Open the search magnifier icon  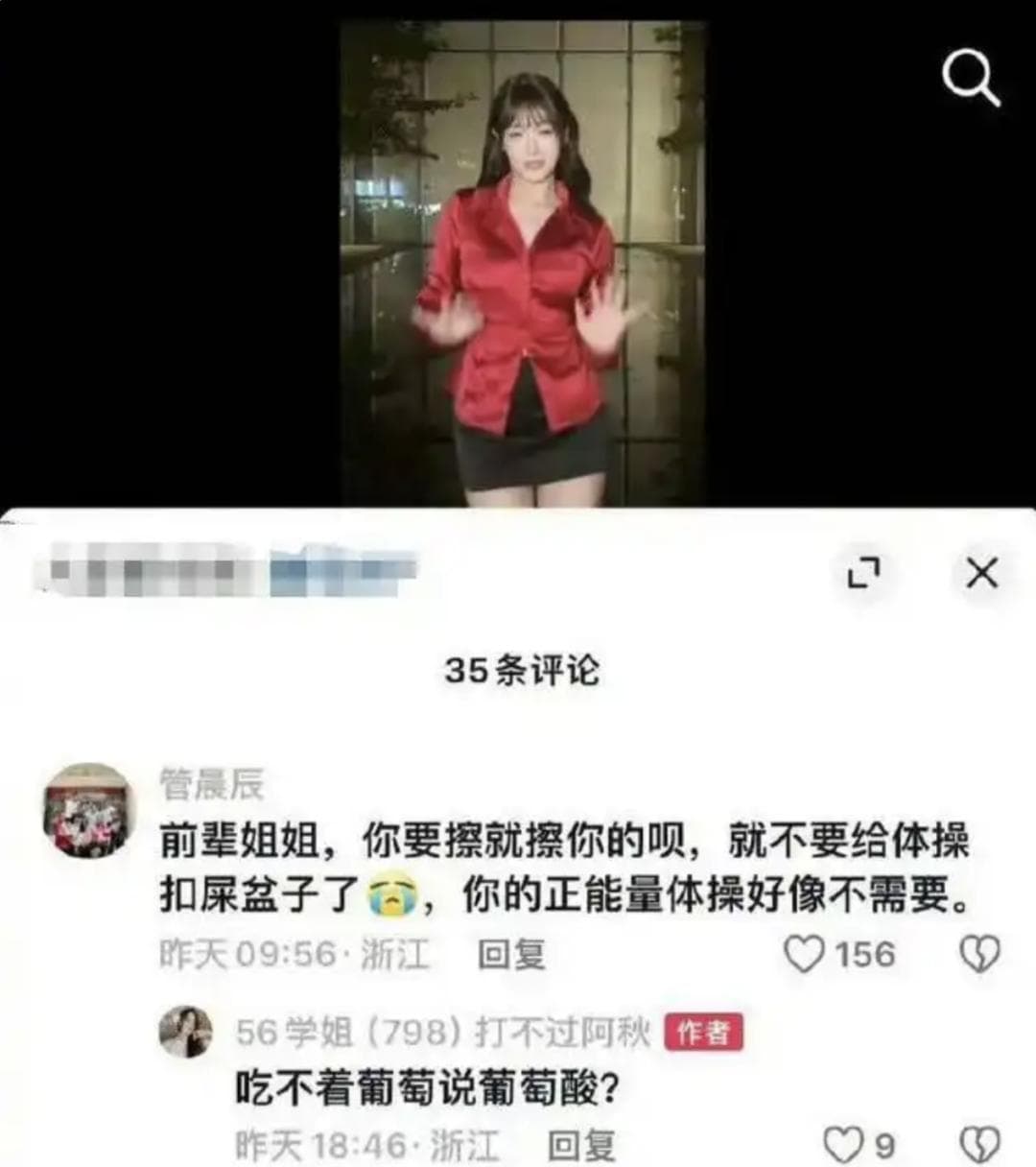(971, 77)
